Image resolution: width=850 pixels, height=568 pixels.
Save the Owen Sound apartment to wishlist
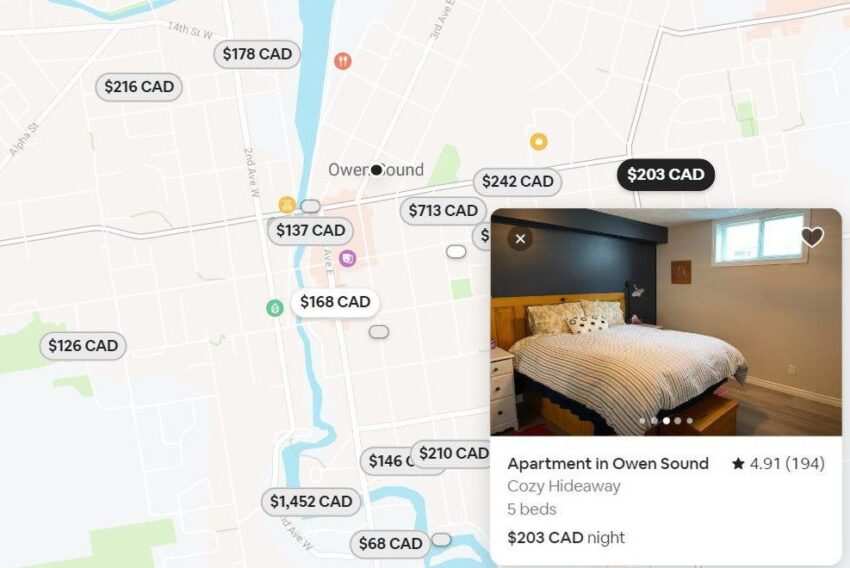click(x=812, y=237)
